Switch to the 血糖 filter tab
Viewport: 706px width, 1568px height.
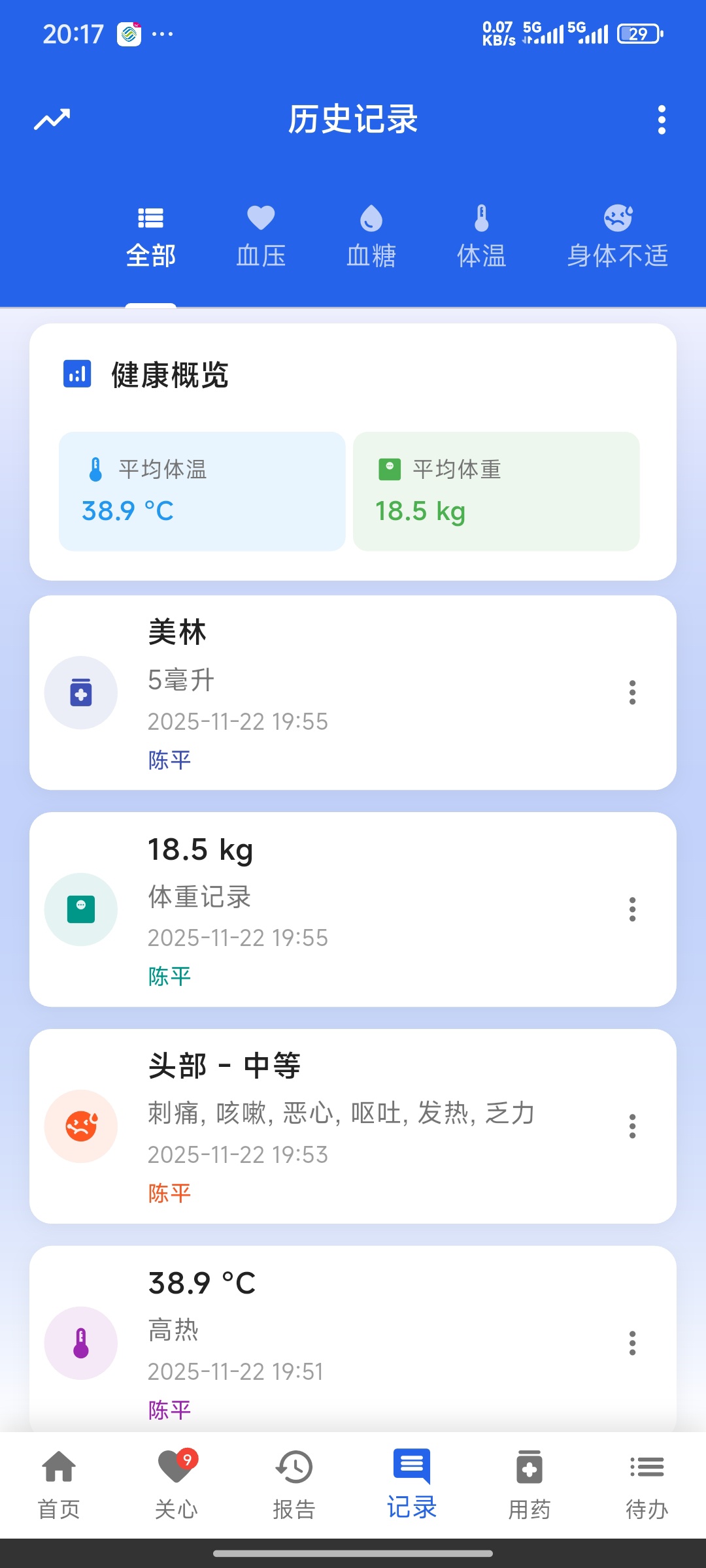371,237
